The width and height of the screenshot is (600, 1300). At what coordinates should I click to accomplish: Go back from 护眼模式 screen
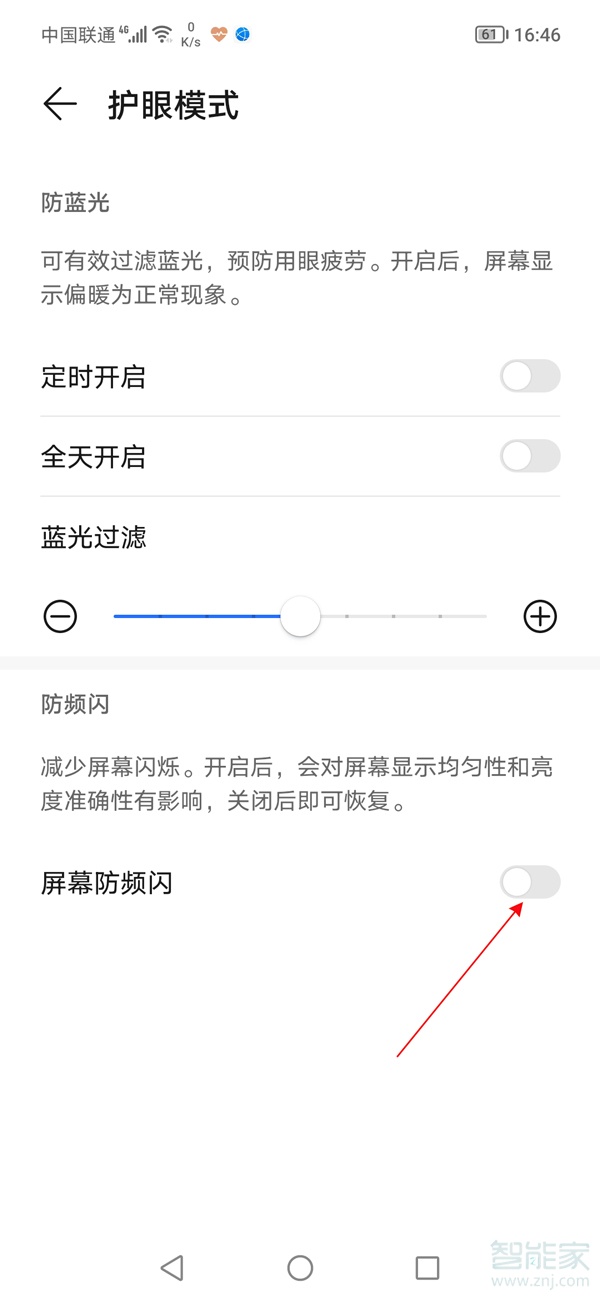60,104
